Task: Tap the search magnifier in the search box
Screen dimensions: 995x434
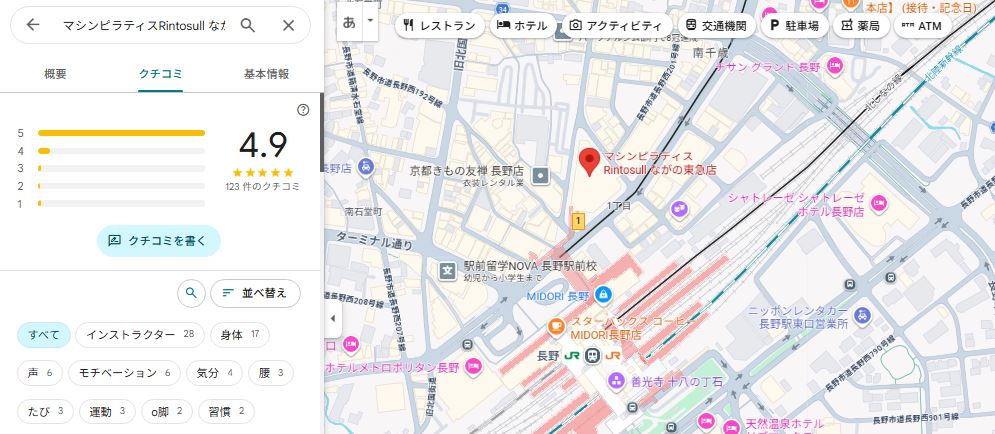Action: pos(248,25)
